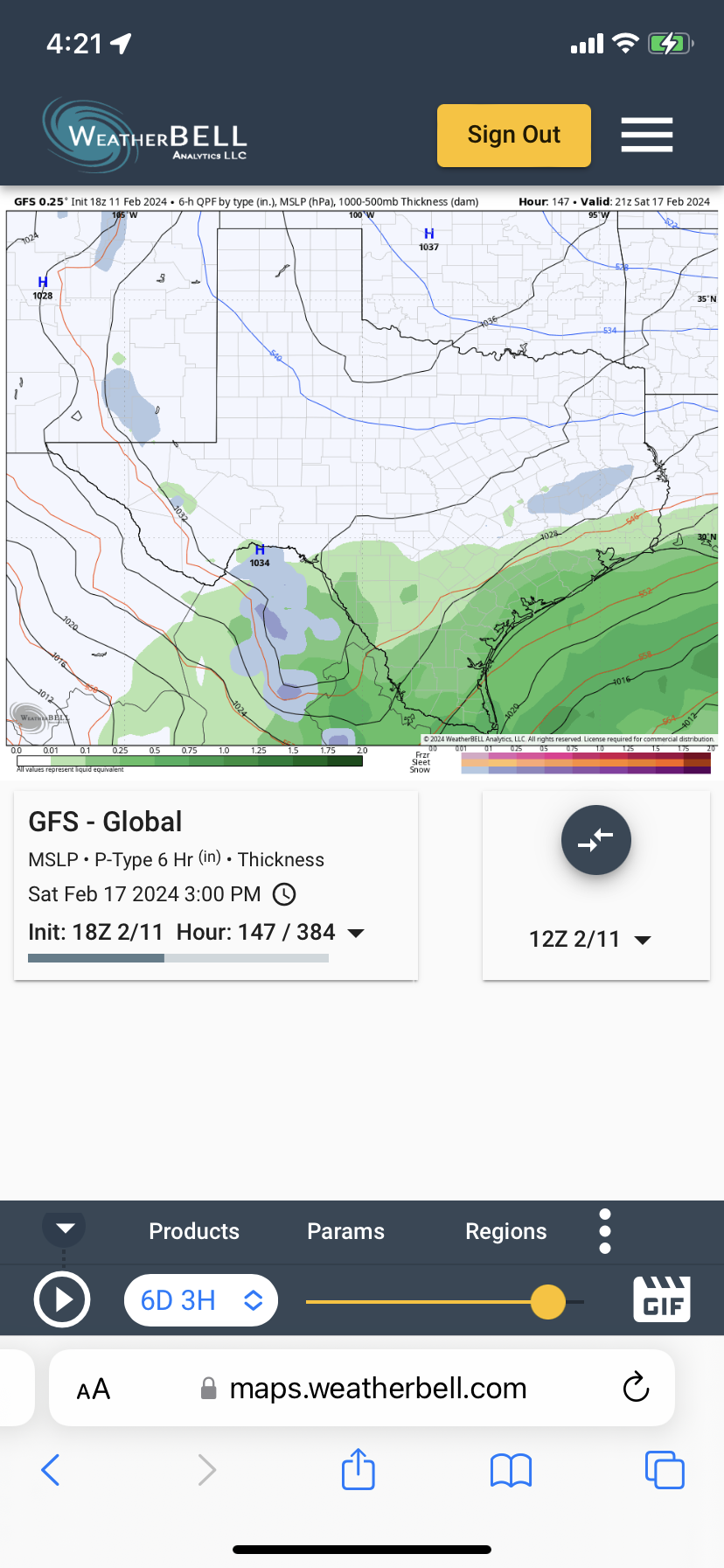Collapse the bottom toolbar panel
The width and height of the screenshot is (724, 1568).
tap(65, 1228)
